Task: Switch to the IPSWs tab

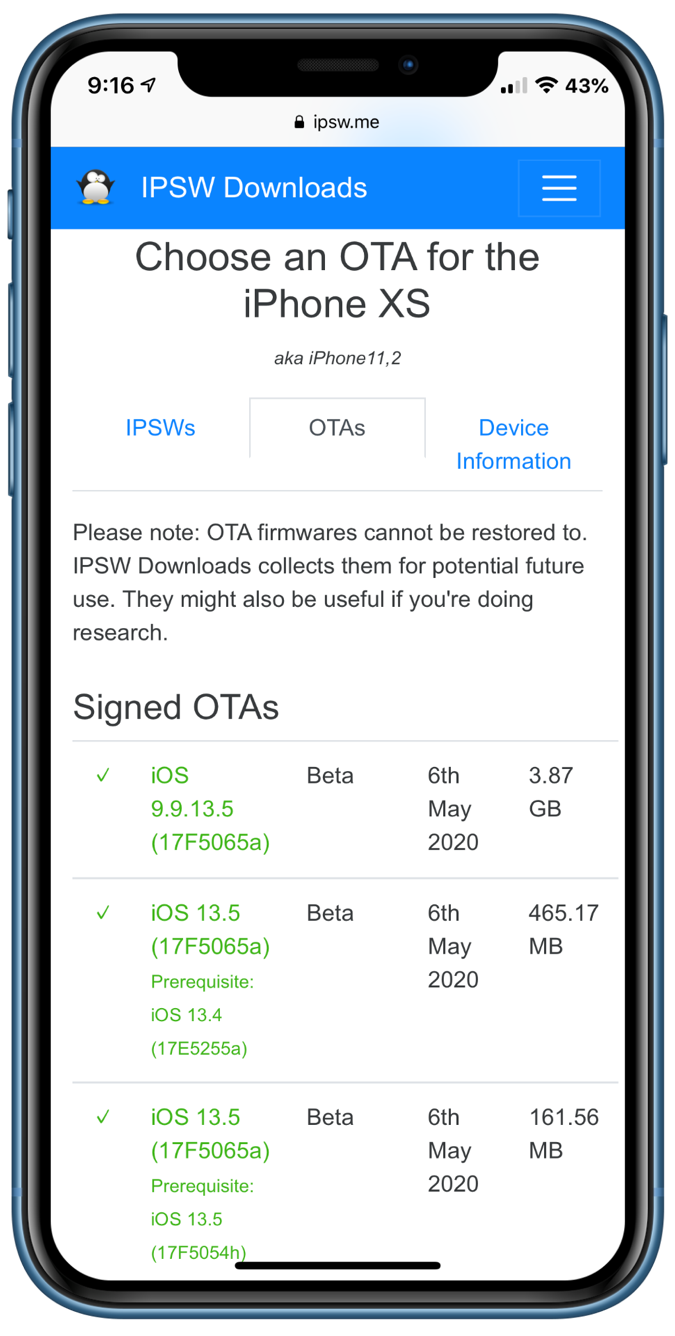Action: click(x=160, y=428)
